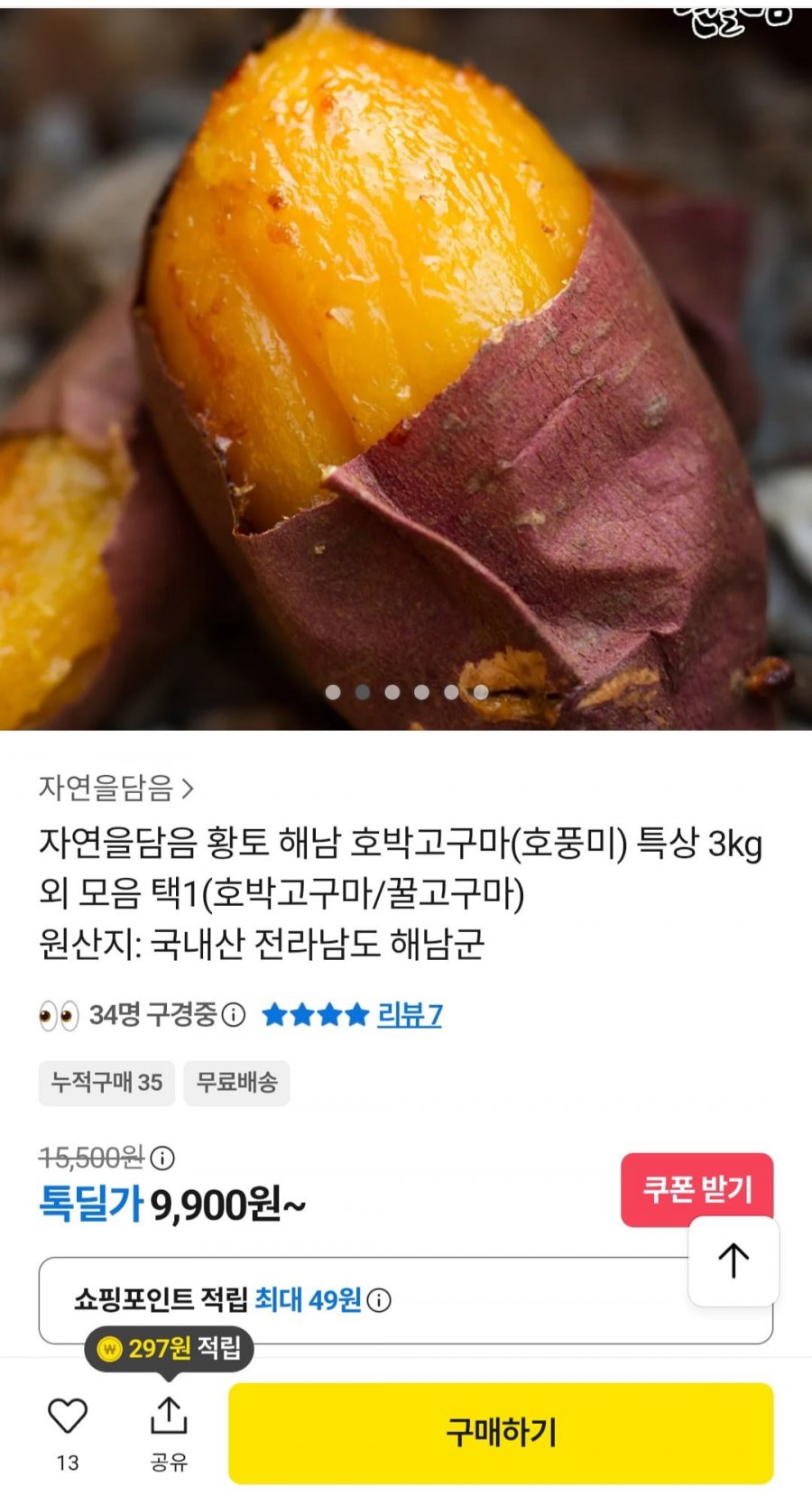Show 쇼핑포인트 적립 info details

tap(380, 1300)
